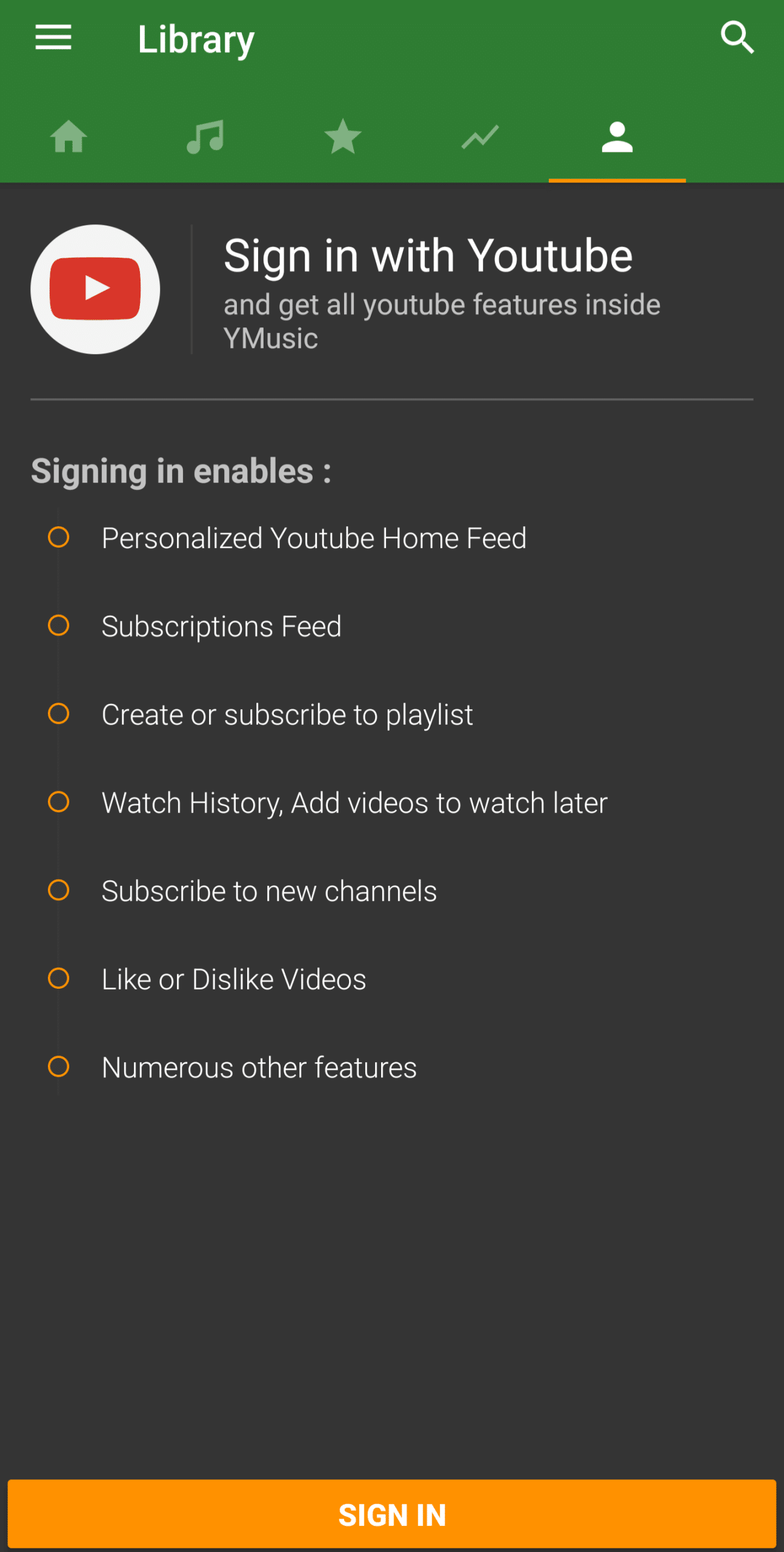
Task: Open the hamburger drawer menu
Action: coord(53,38)
